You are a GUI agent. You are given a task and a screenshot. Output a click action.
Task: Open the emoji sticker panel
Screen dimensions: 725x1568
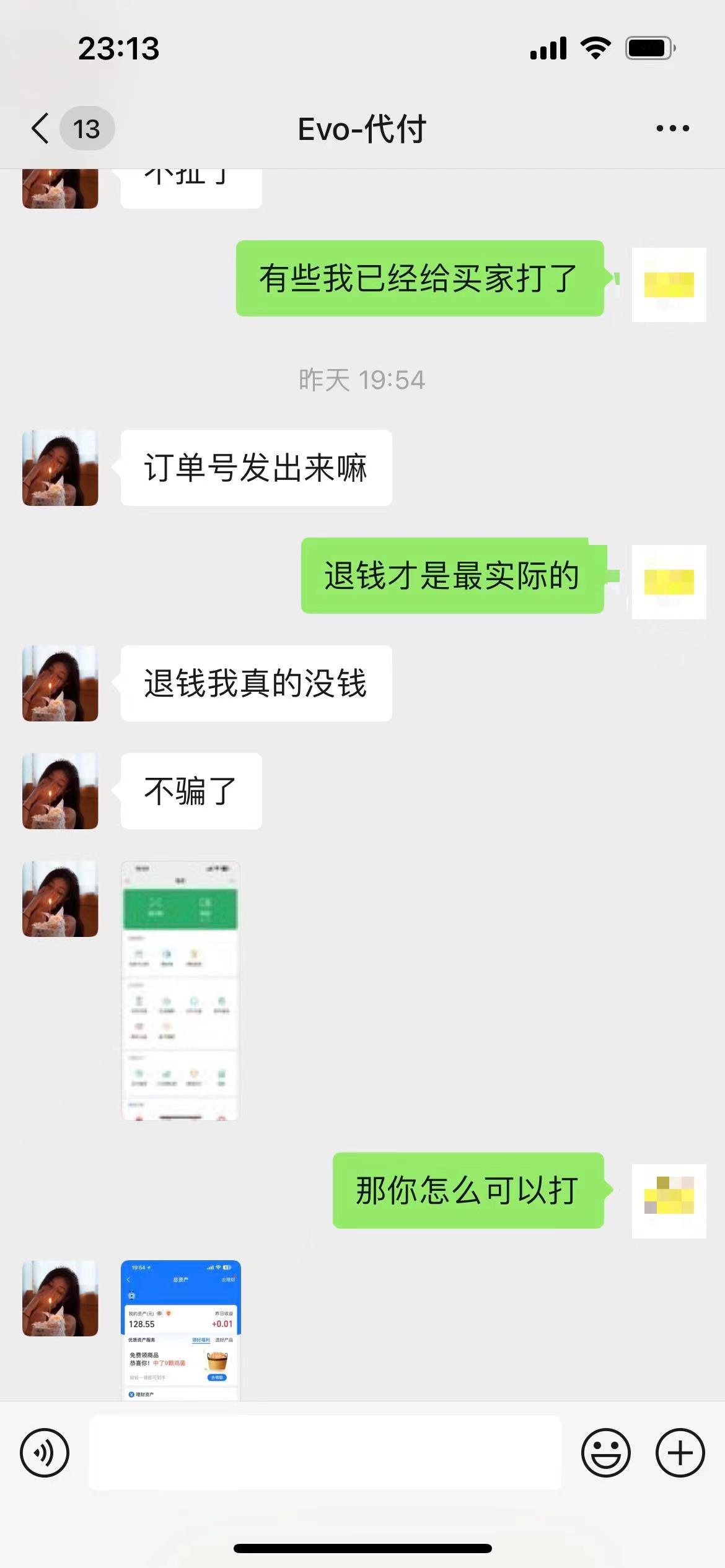(x=605, y=1453)
